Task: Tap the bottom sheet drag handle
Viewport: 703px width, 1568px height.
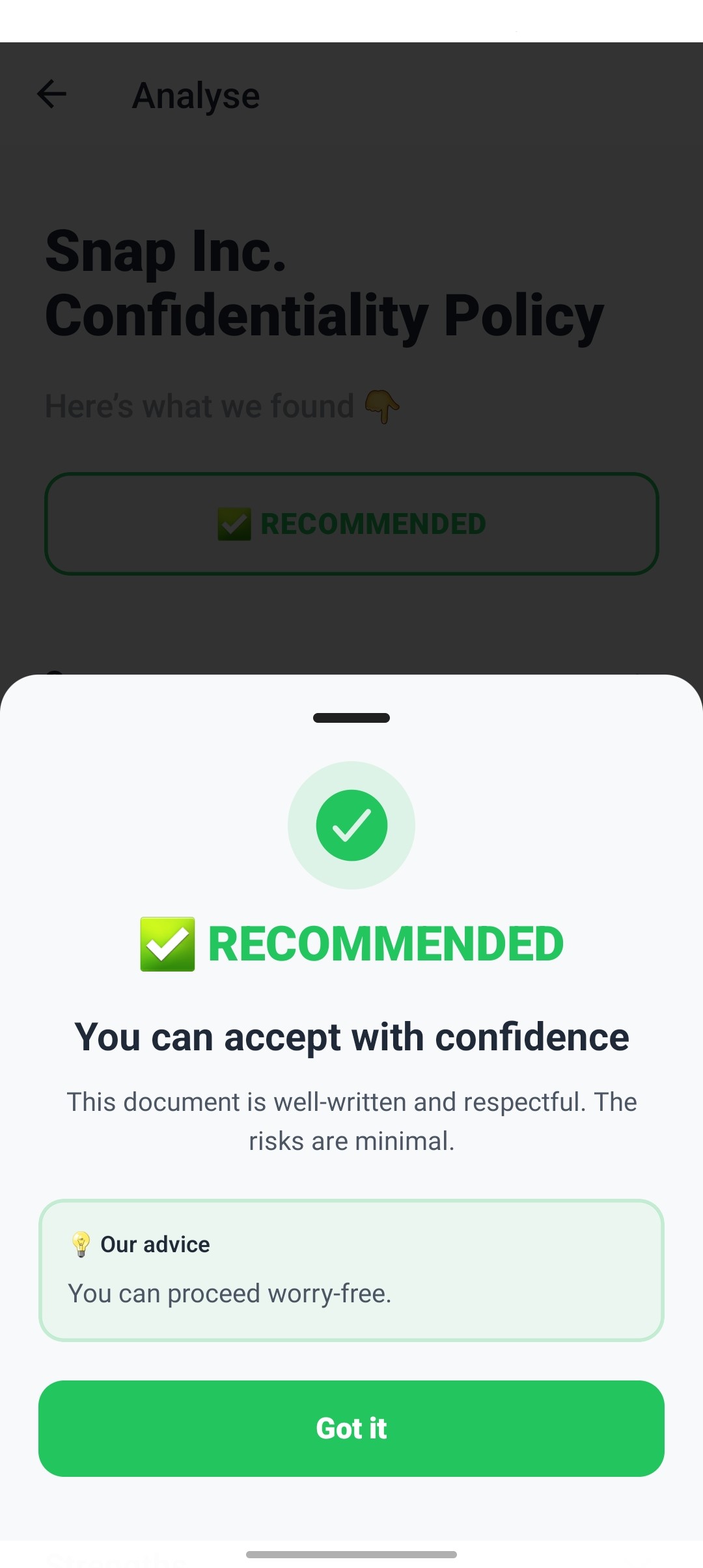Action: click(x=351, y=718)
